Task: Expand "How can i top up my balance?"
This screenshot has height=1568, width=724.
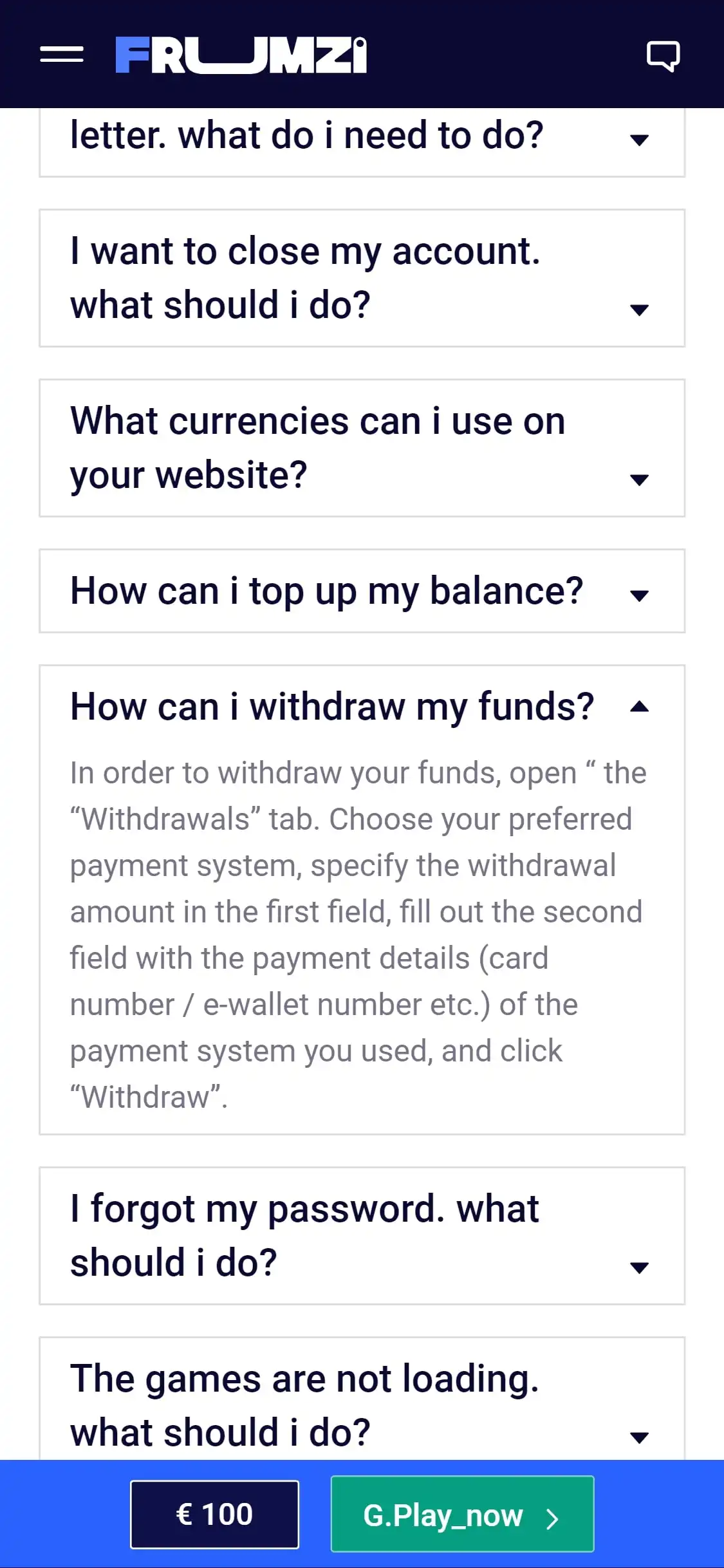Action: 362,591
